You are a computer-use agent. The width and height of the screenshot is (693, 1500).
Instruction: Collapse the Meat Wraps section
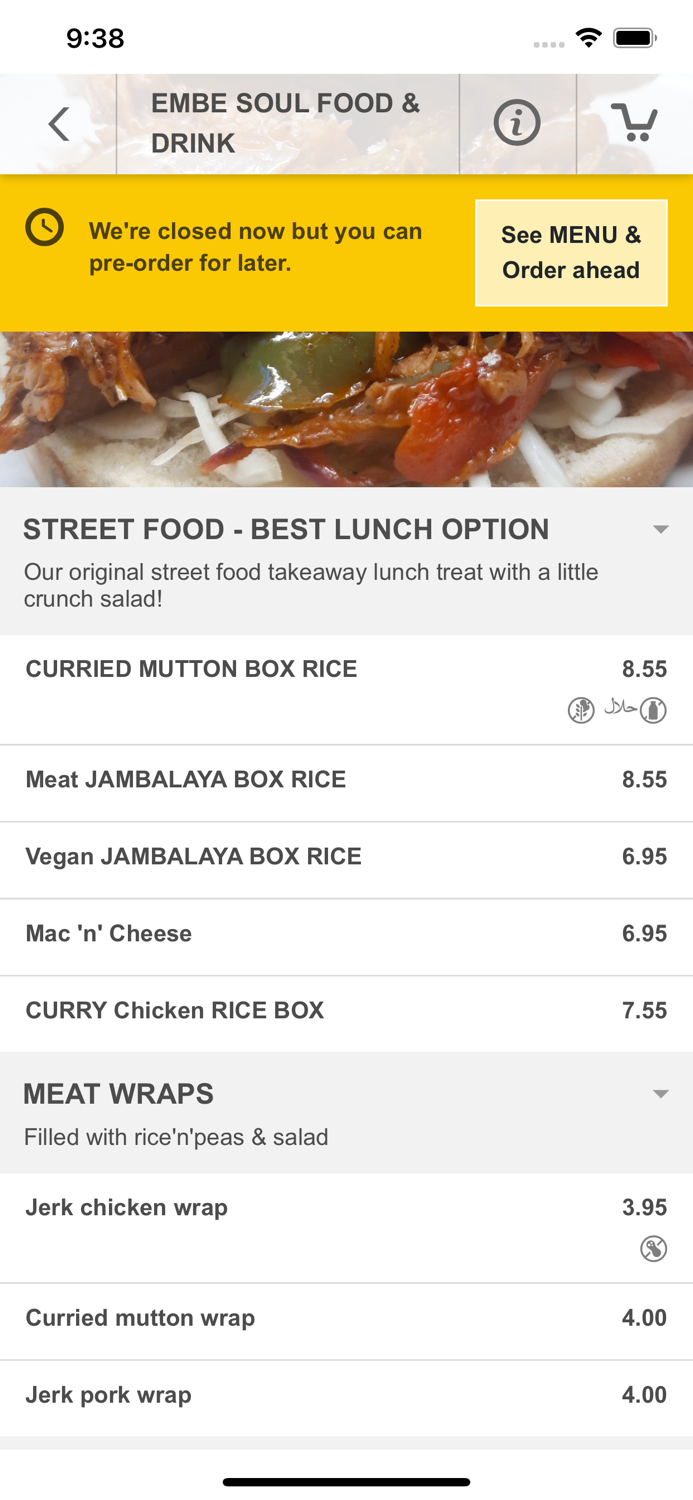(660, 1094)
